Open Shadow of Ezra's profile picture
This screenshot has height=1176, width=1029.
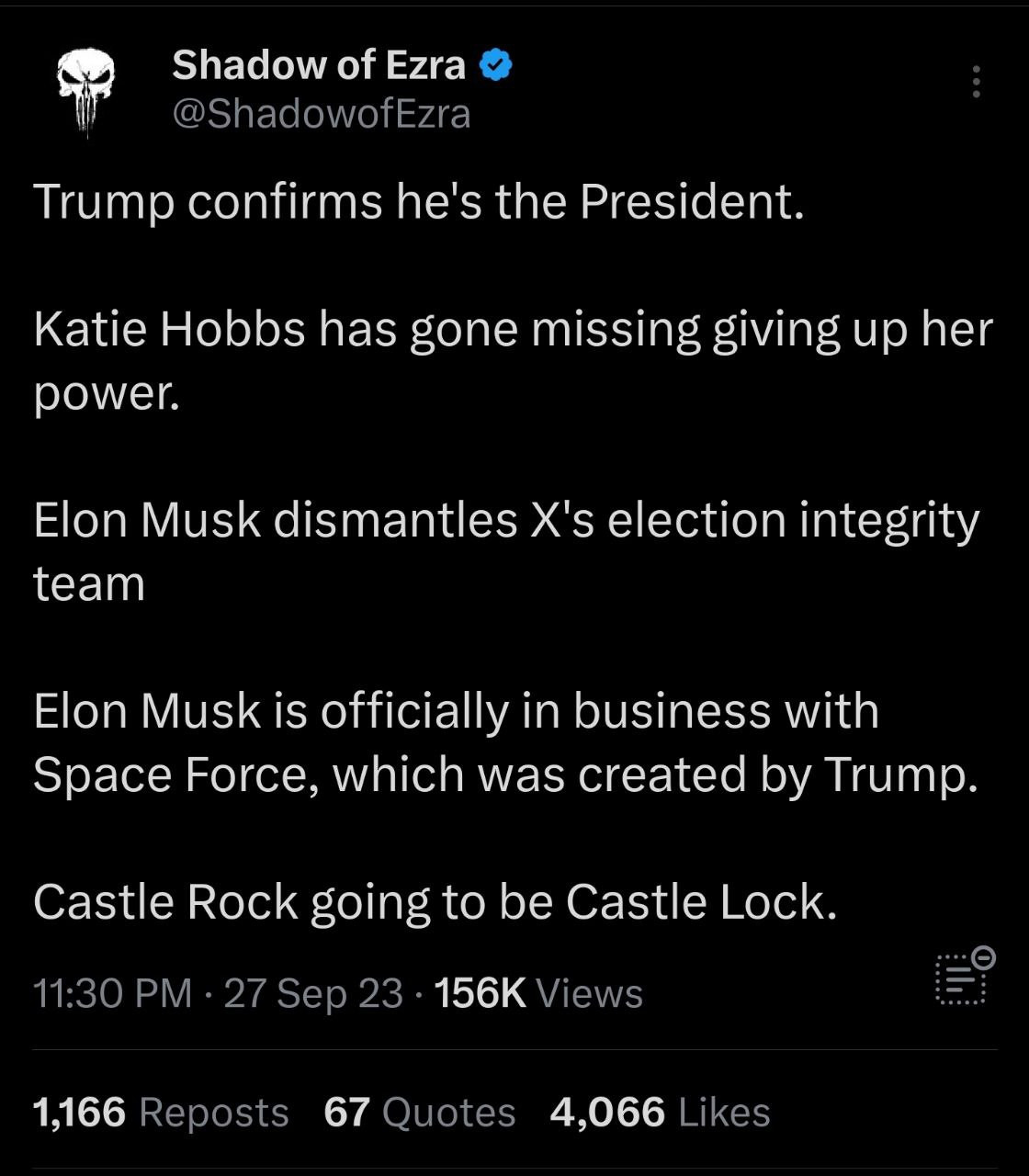pyautogui.click(x=85, y=90)
